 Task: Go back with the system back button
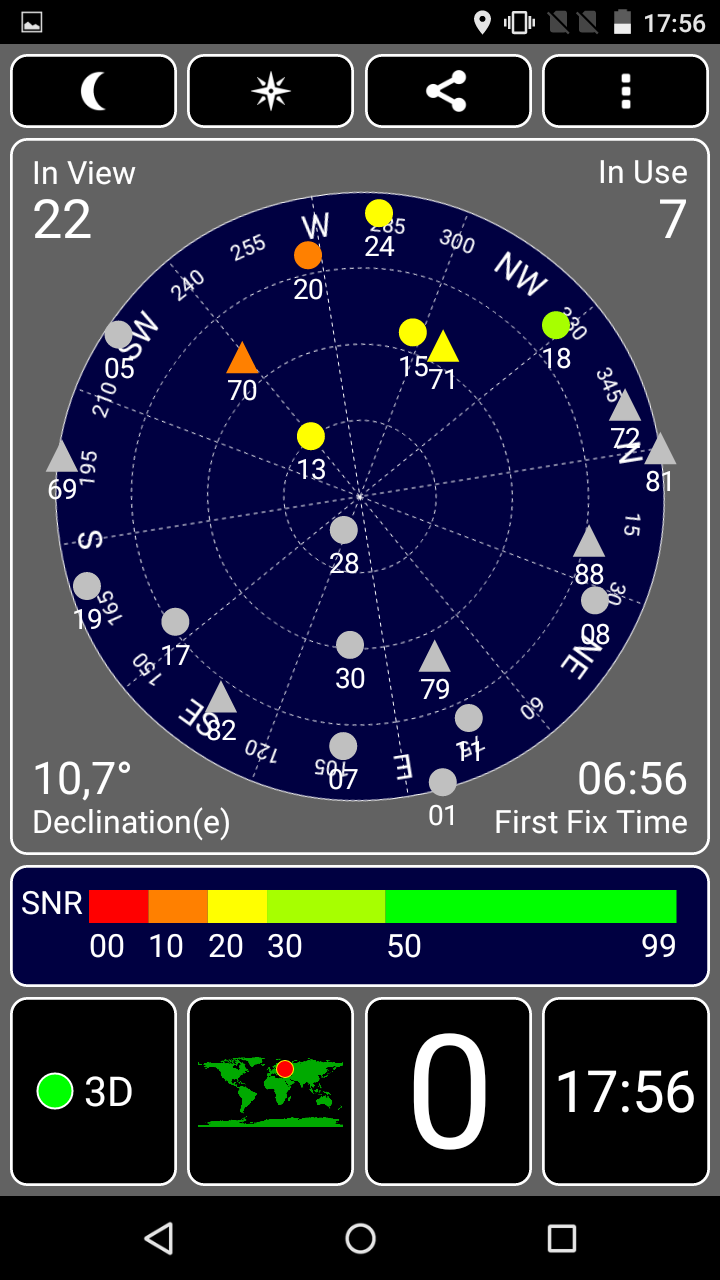[x=159, y=1238]
